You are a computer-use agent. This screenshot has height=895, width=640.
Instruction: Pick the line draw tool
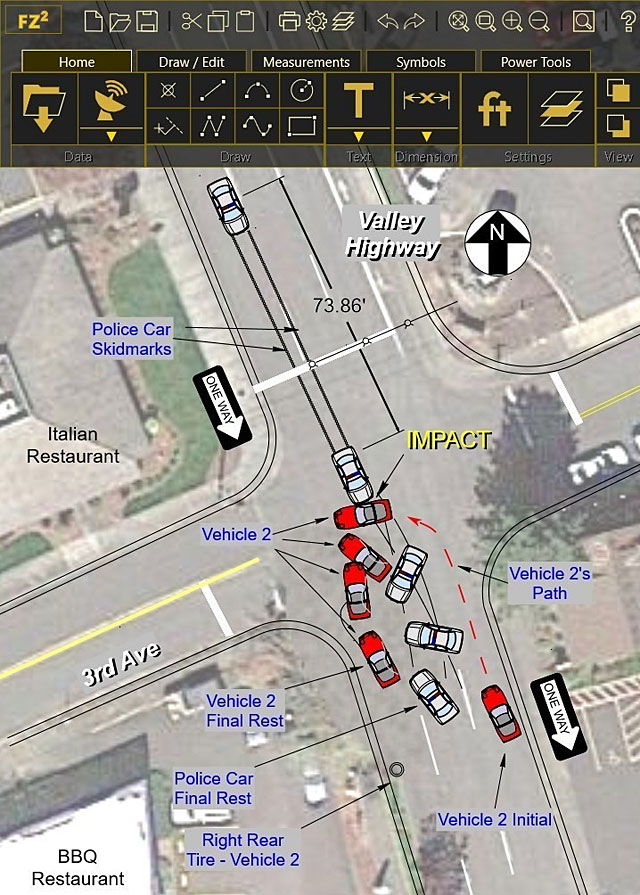212,90
